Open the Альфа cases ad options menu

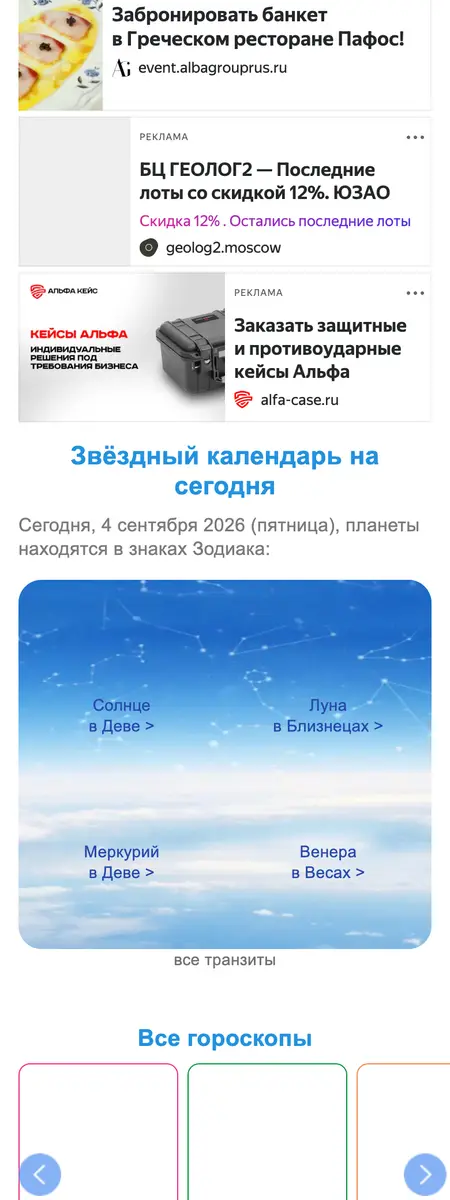click(415, 293)
